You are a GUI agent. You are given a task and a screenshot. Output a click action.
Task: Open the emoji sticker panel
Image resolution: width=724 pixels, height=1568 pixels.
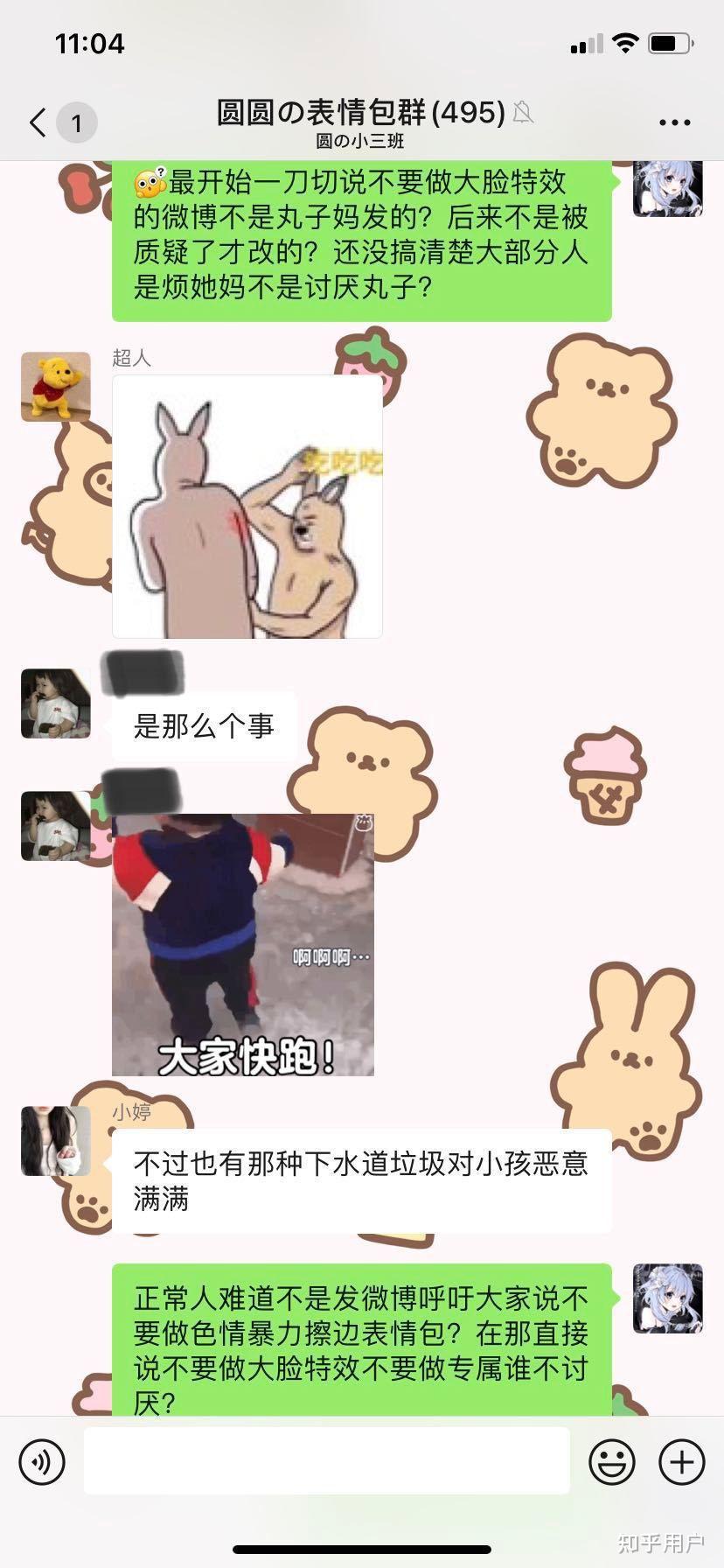612,1461
